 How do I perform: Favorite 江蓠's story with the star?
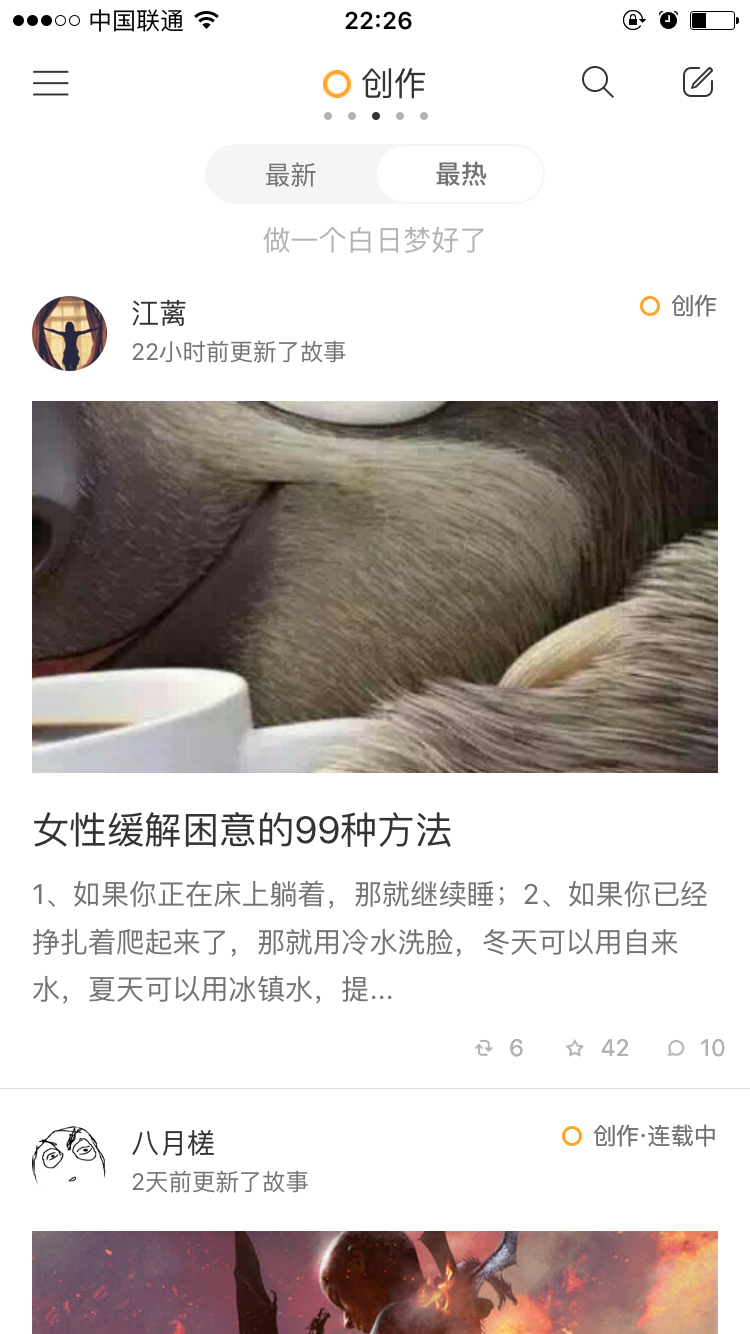tap(597, 1048)
